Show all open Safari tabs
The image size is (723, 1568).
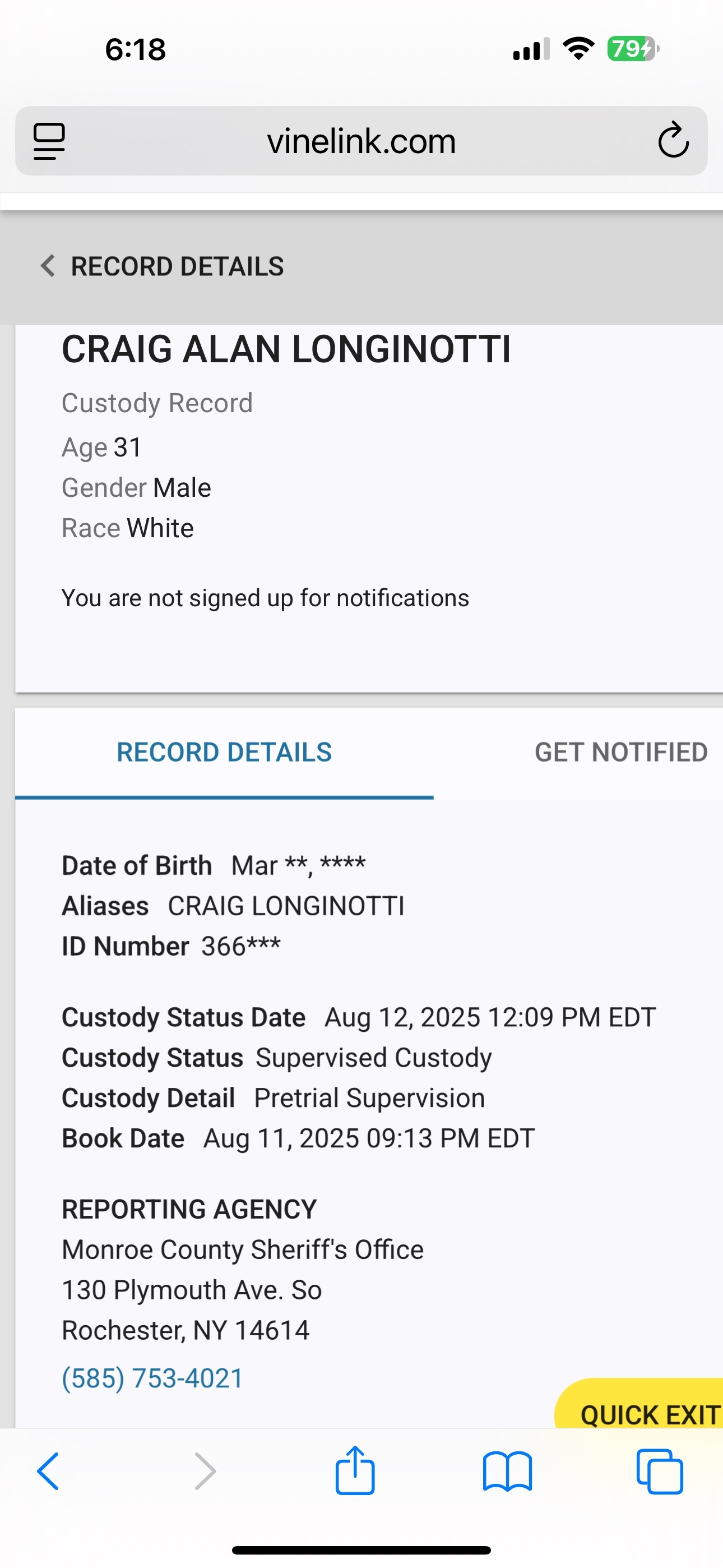coord(660,1471)
